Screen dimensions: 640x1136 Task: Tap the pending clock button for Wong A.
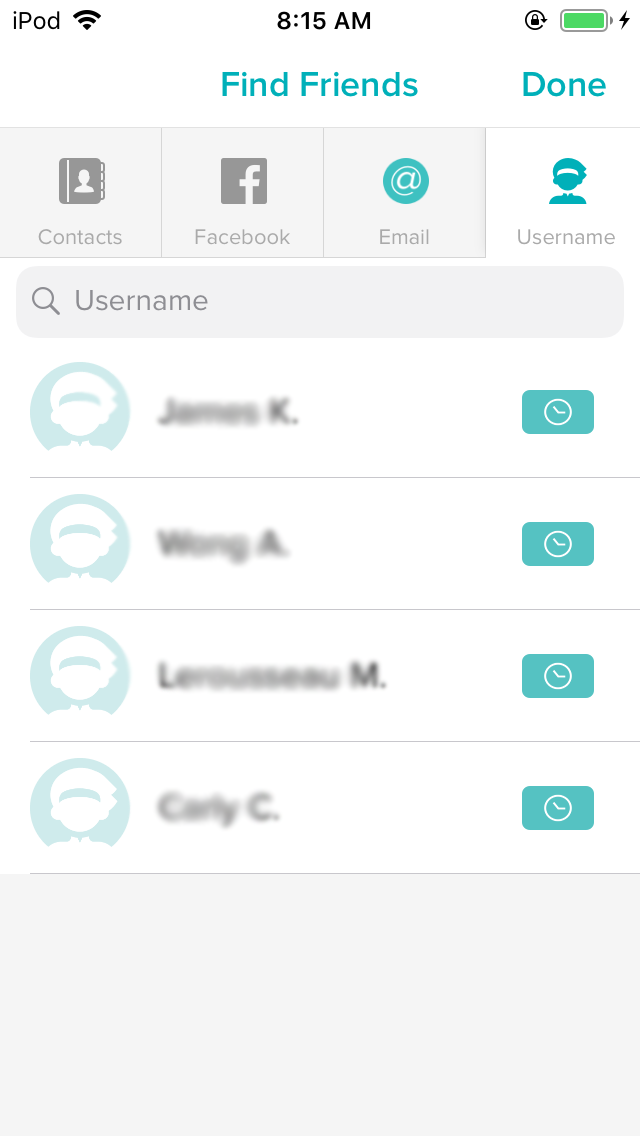point(557,544)
